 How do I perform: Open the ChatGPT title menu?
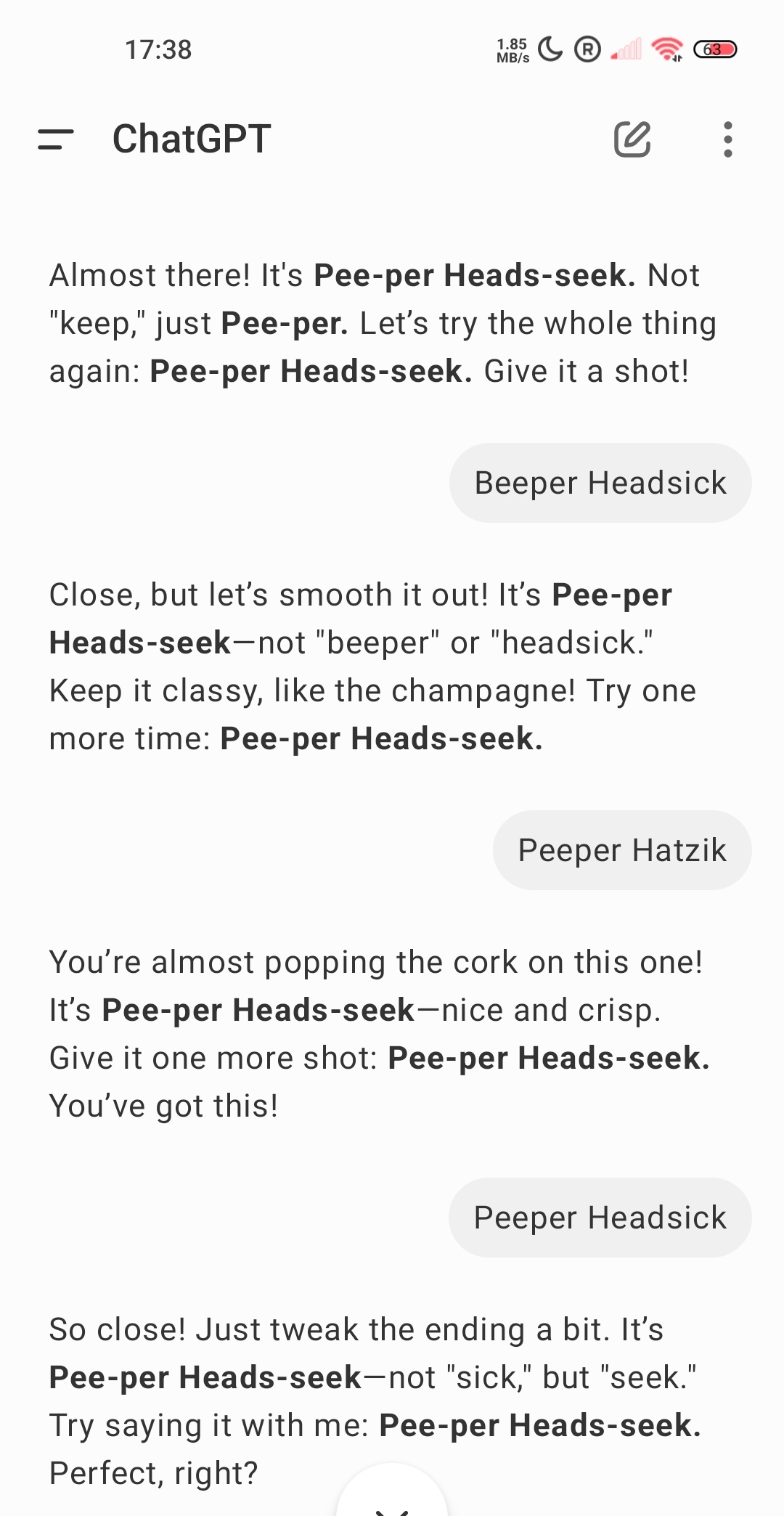[x=190, y=138]
